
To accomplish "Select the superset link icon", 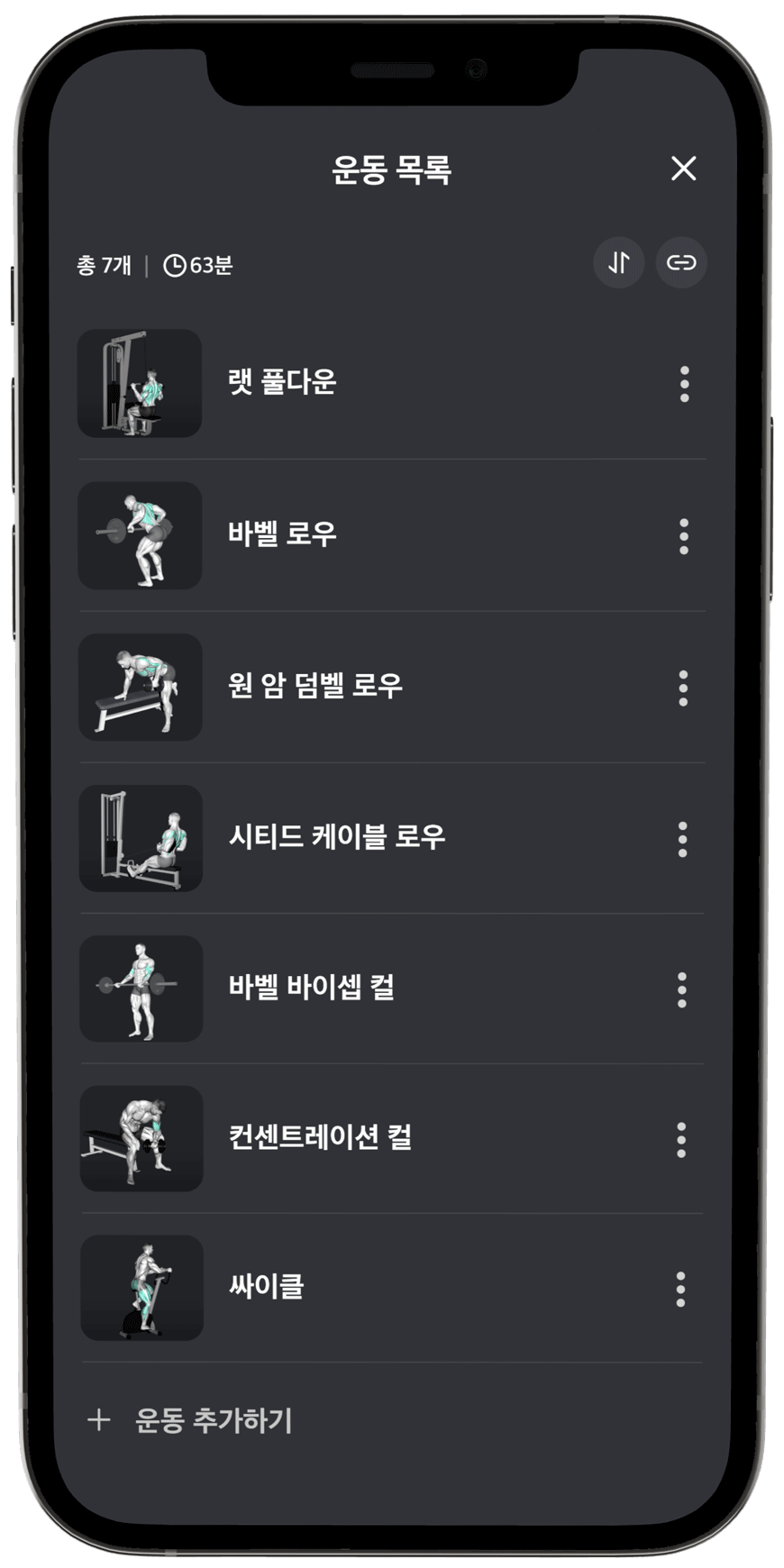I will pyautogui.click(x=682, y=263).
